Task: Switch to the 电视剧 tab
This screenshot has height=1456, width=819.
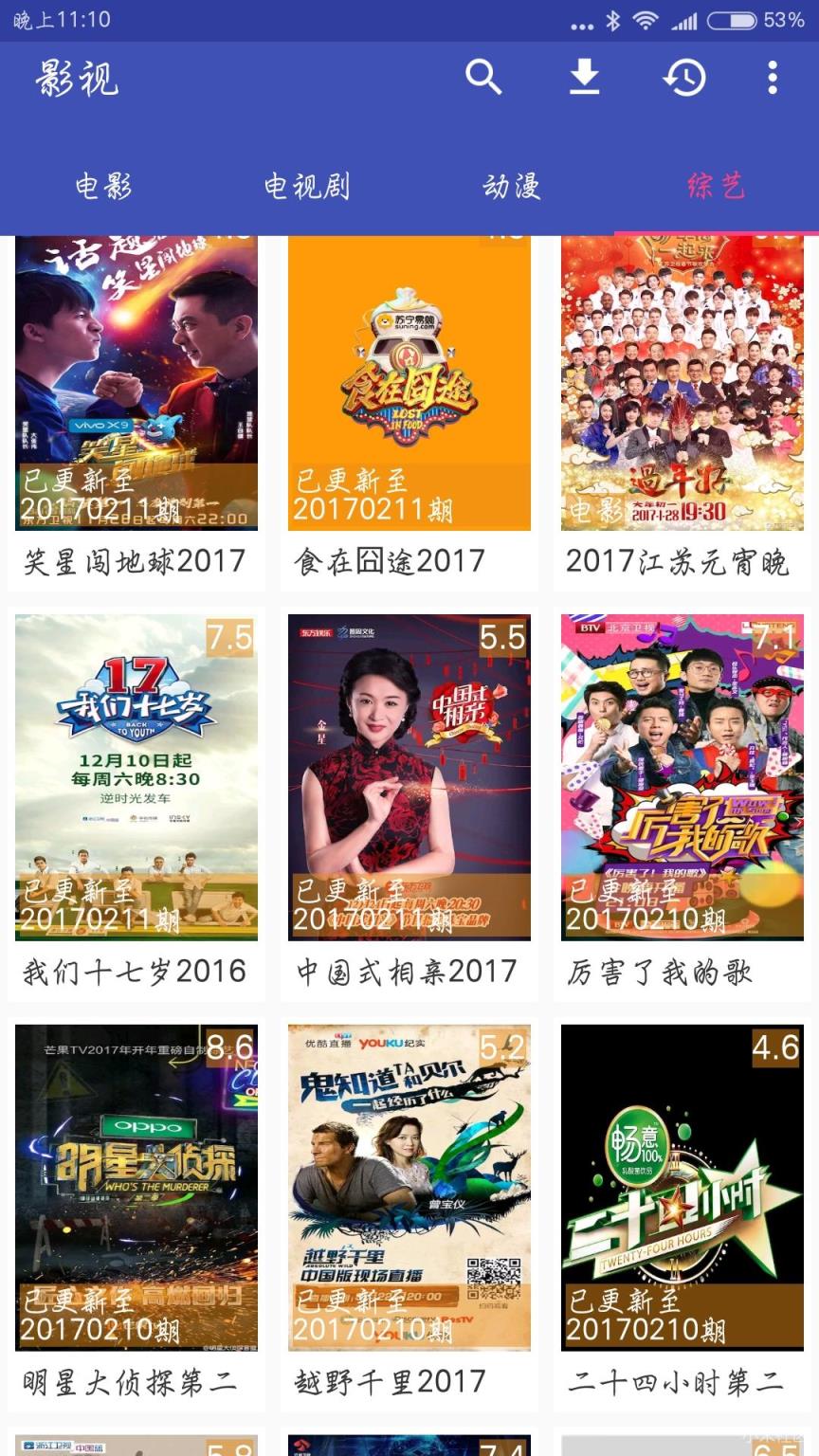Action: coord(307,187)
